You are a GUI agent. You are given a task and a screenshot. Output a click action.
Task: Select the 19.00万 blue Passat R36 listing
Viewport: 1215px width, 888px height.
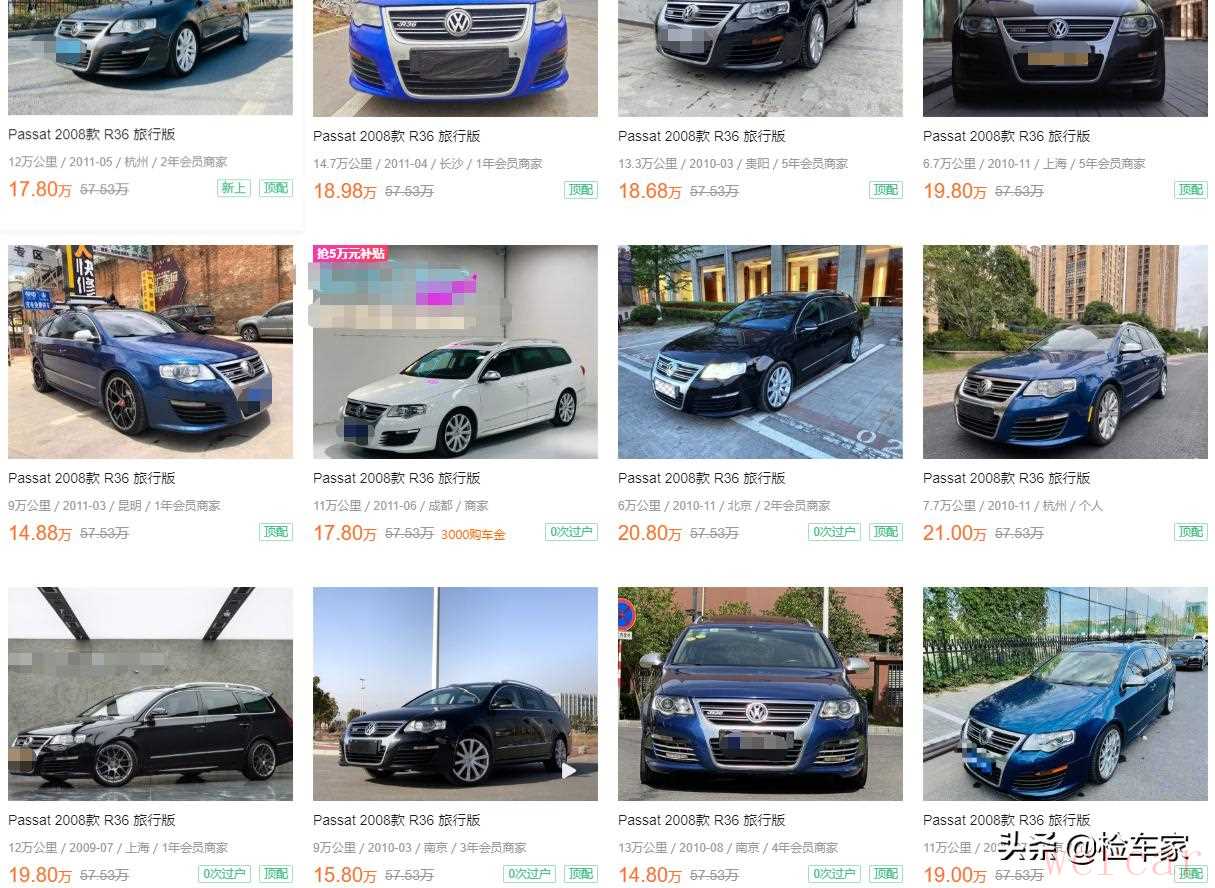[x=1007, y=820]
